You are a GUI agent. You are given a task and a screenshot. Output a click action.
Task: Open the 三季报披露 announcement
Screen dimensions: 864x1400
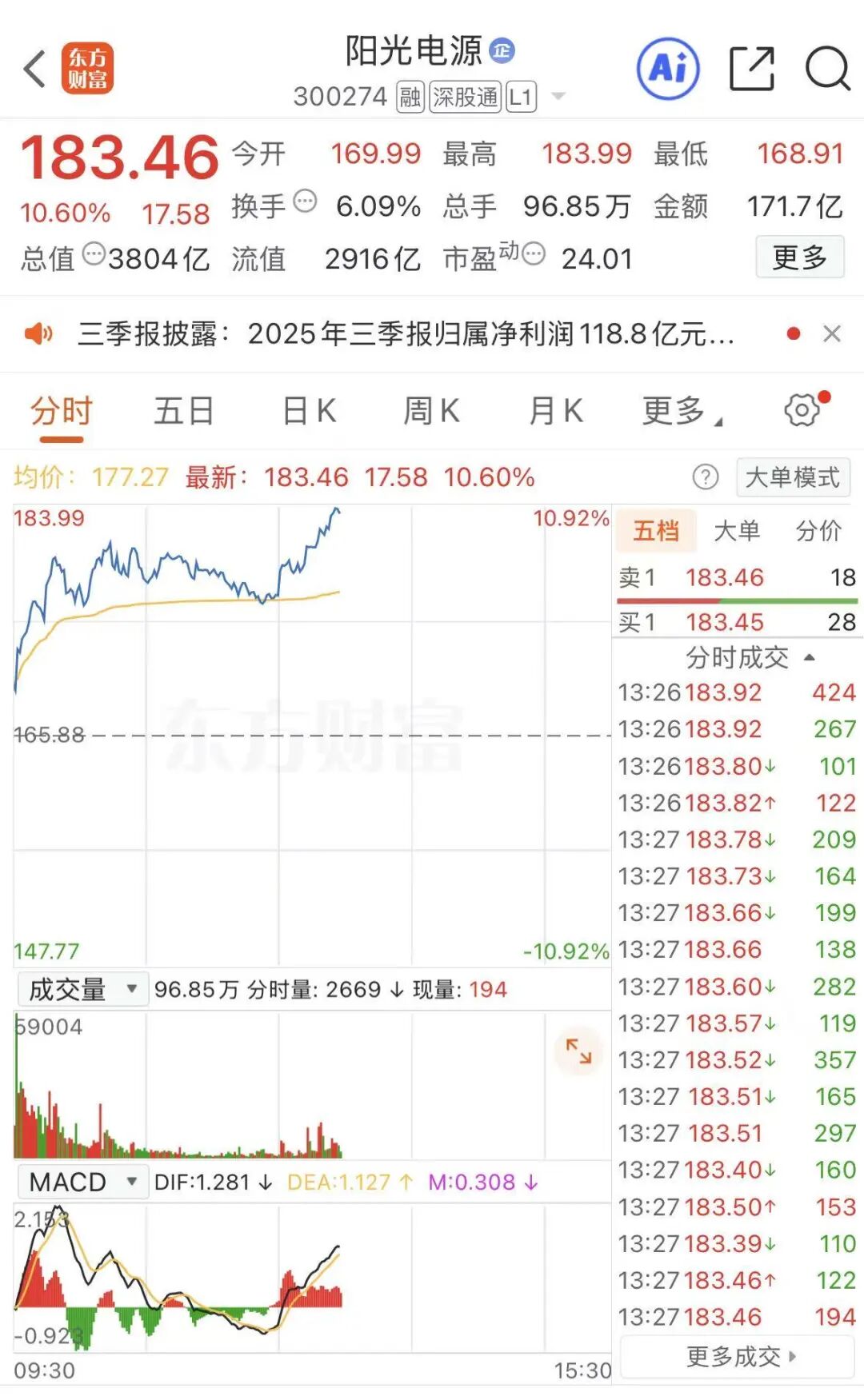pyautogui.click(x=405, y=333)
